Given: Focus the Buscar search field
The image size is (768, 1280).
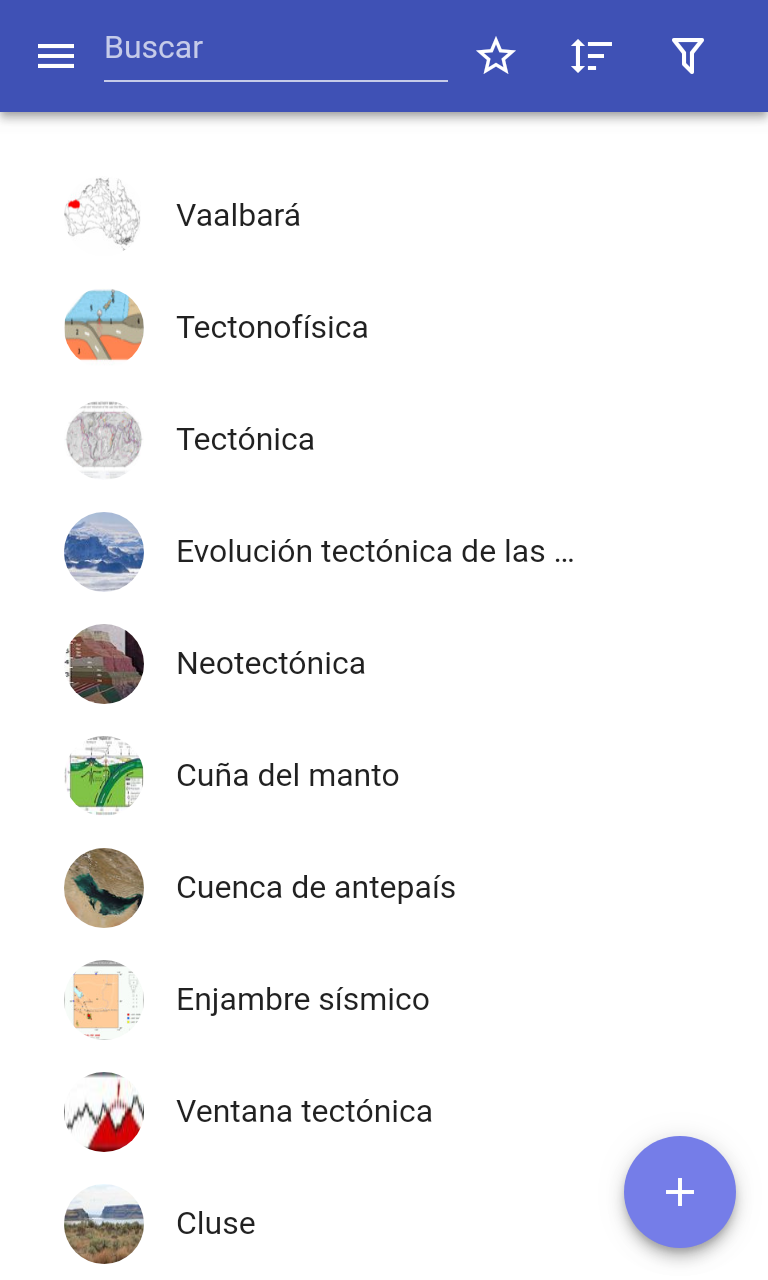Looking at the screenshot, I should tap(275, 49).
